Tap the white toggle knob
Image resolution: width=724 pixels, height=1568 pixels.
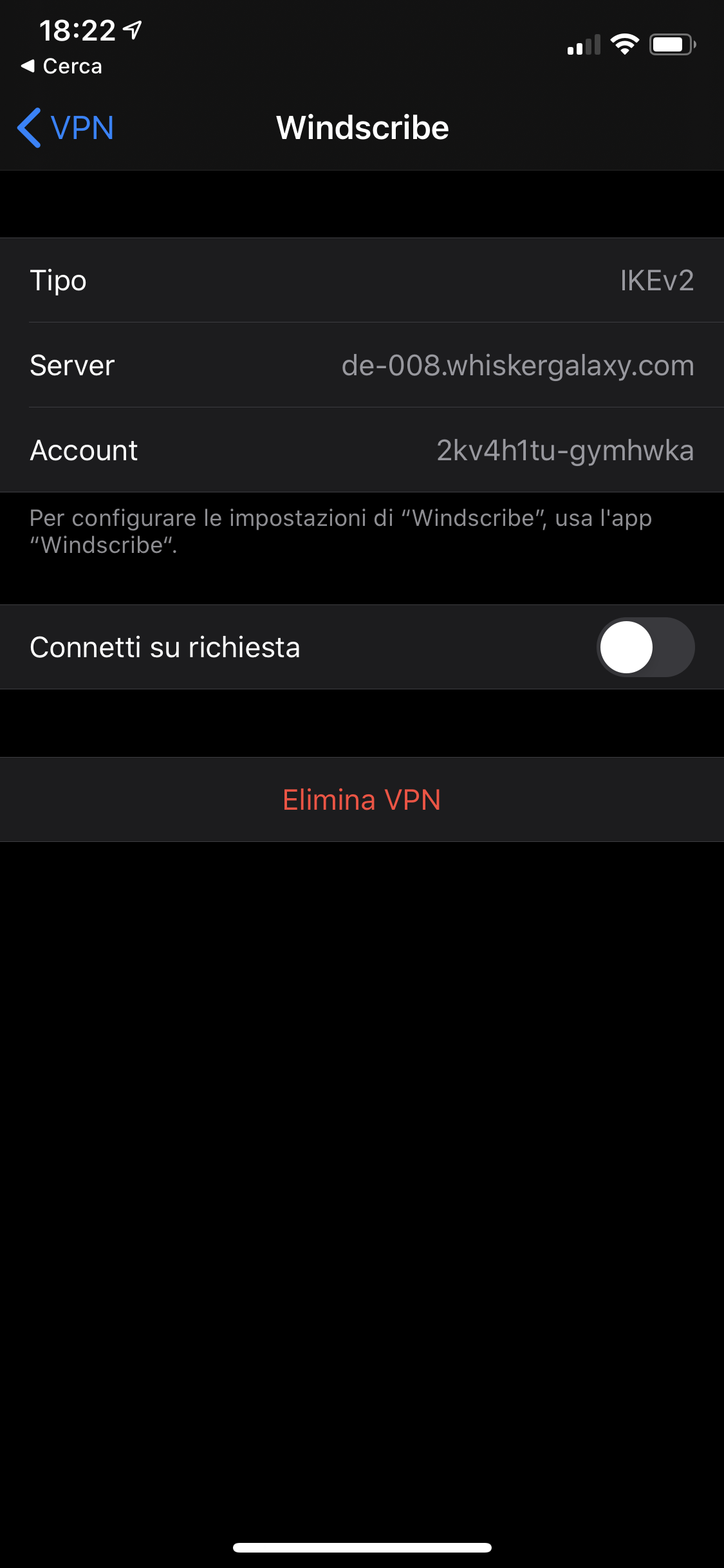coord(627,646)
